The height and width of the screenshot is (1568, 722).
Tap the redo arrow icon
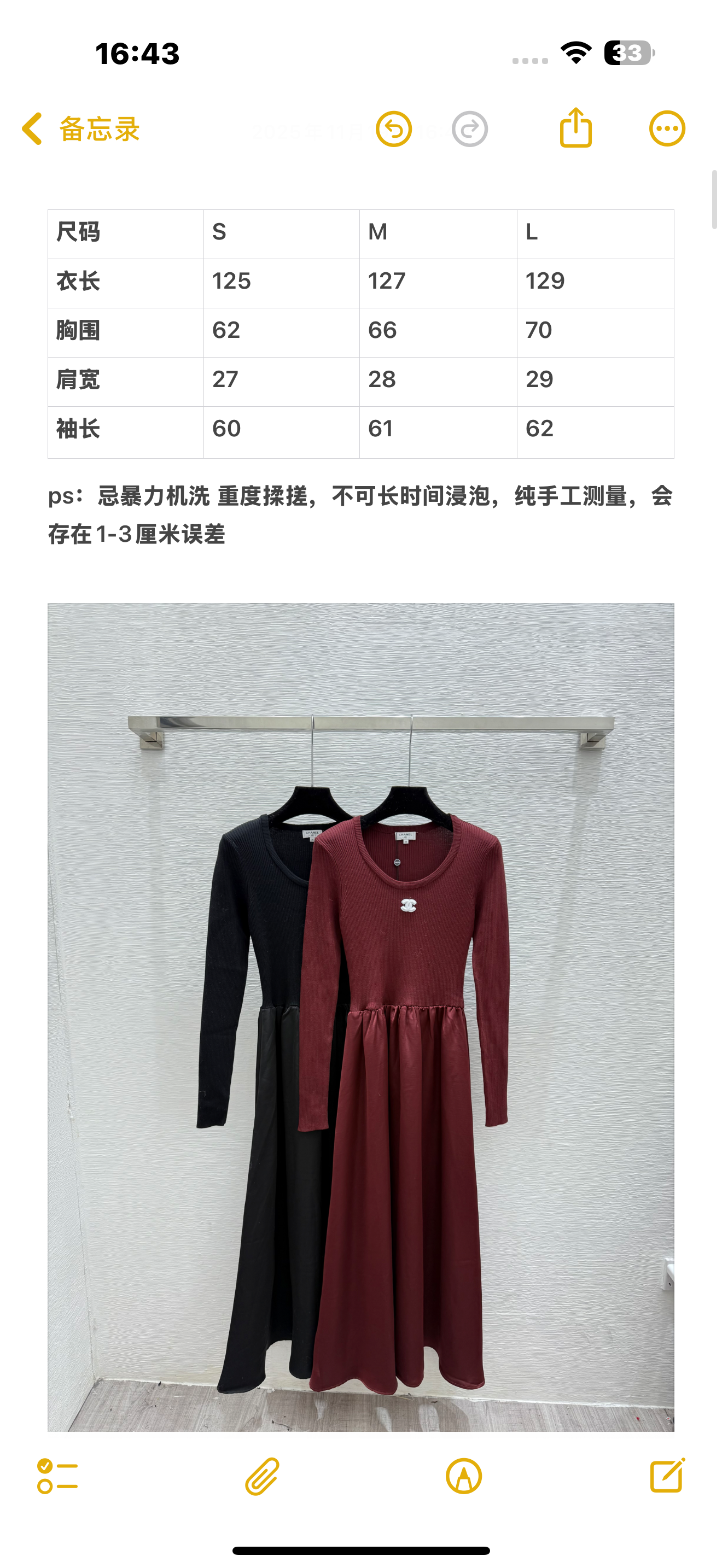(469, 129)
